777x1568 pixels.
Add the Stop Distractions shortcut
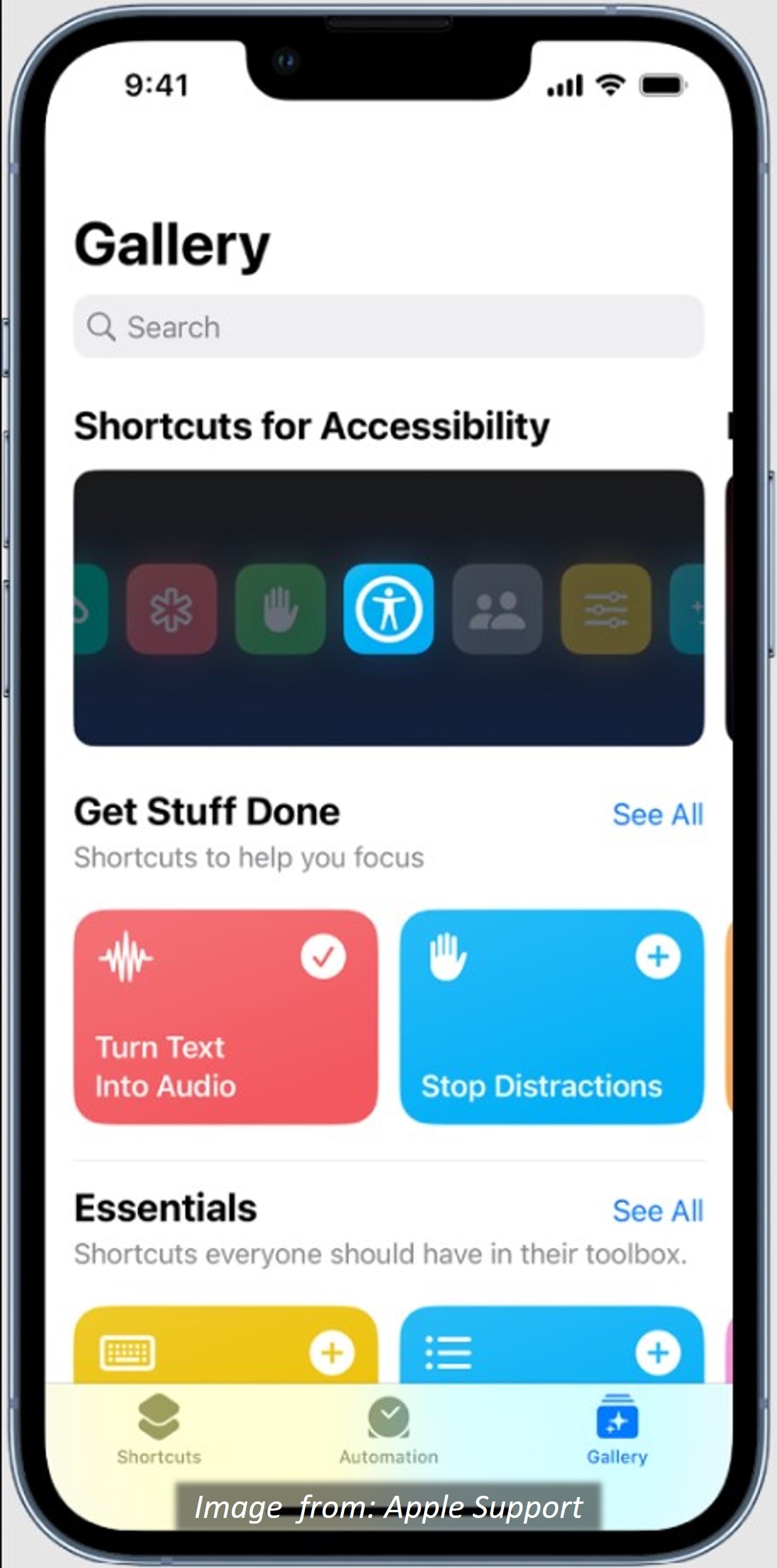click(657, 956)
